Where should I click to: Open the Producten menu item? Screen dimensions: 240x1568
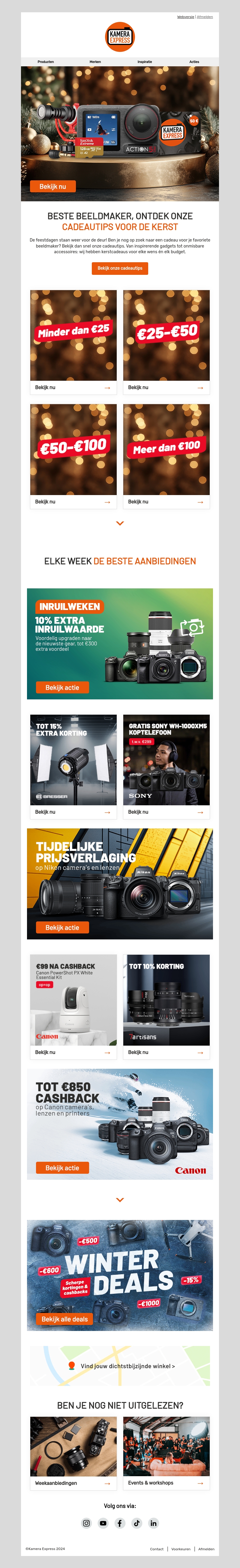pyautogui.click(x=46, y=62)
